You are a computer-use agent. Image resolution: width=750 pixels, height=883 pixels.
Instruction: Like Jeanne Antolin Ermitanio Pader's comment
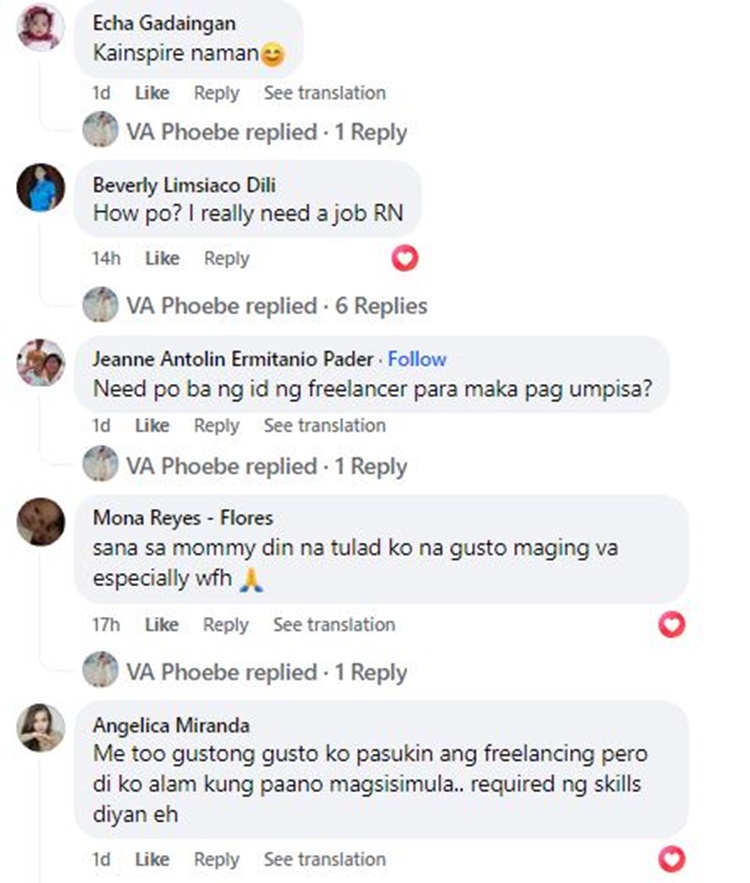pyautogui.click(x=152, y=425)
